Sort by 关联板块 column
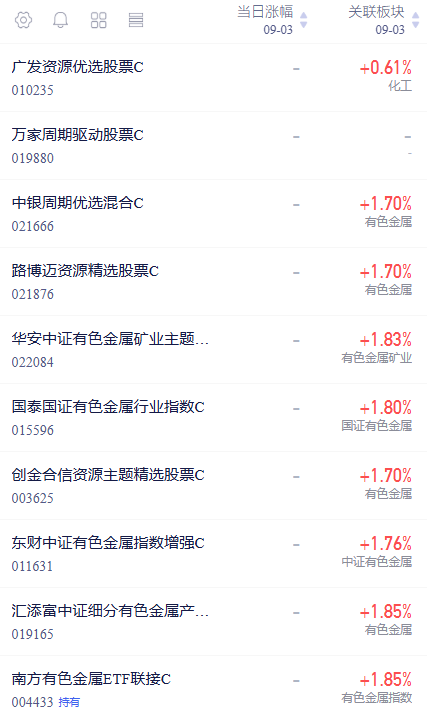 [x=383, y=20]
